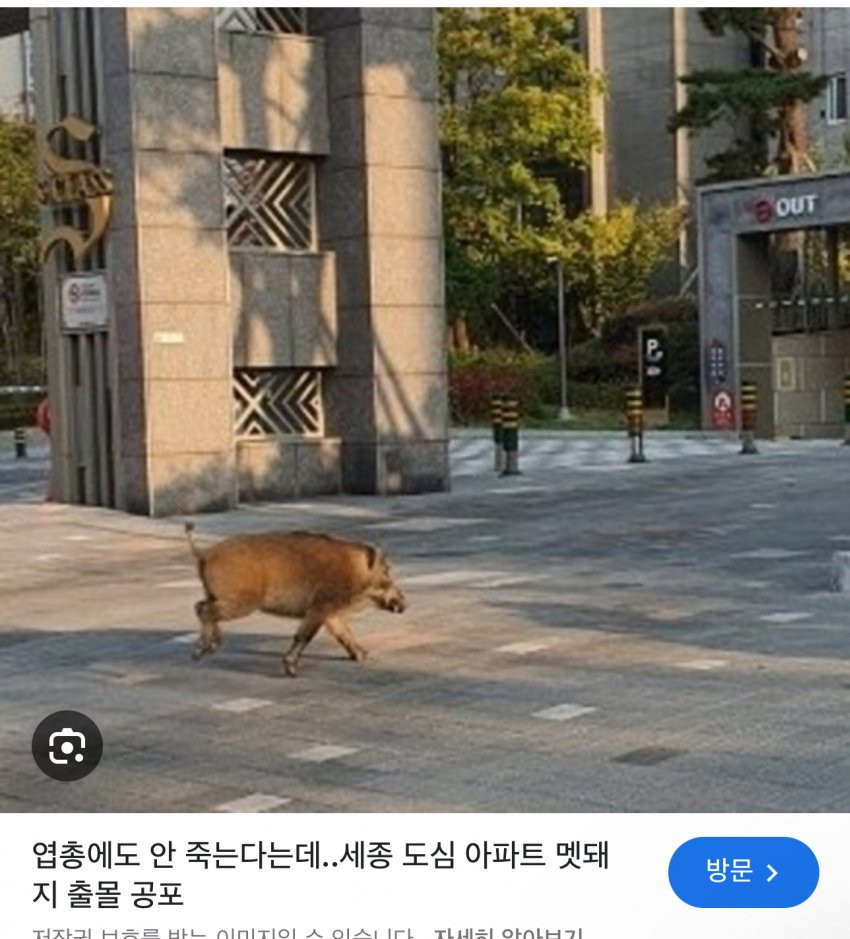Tap the Google Lens icon on the image
Viewport: 850px width, 939px height.
coord(67,746)
